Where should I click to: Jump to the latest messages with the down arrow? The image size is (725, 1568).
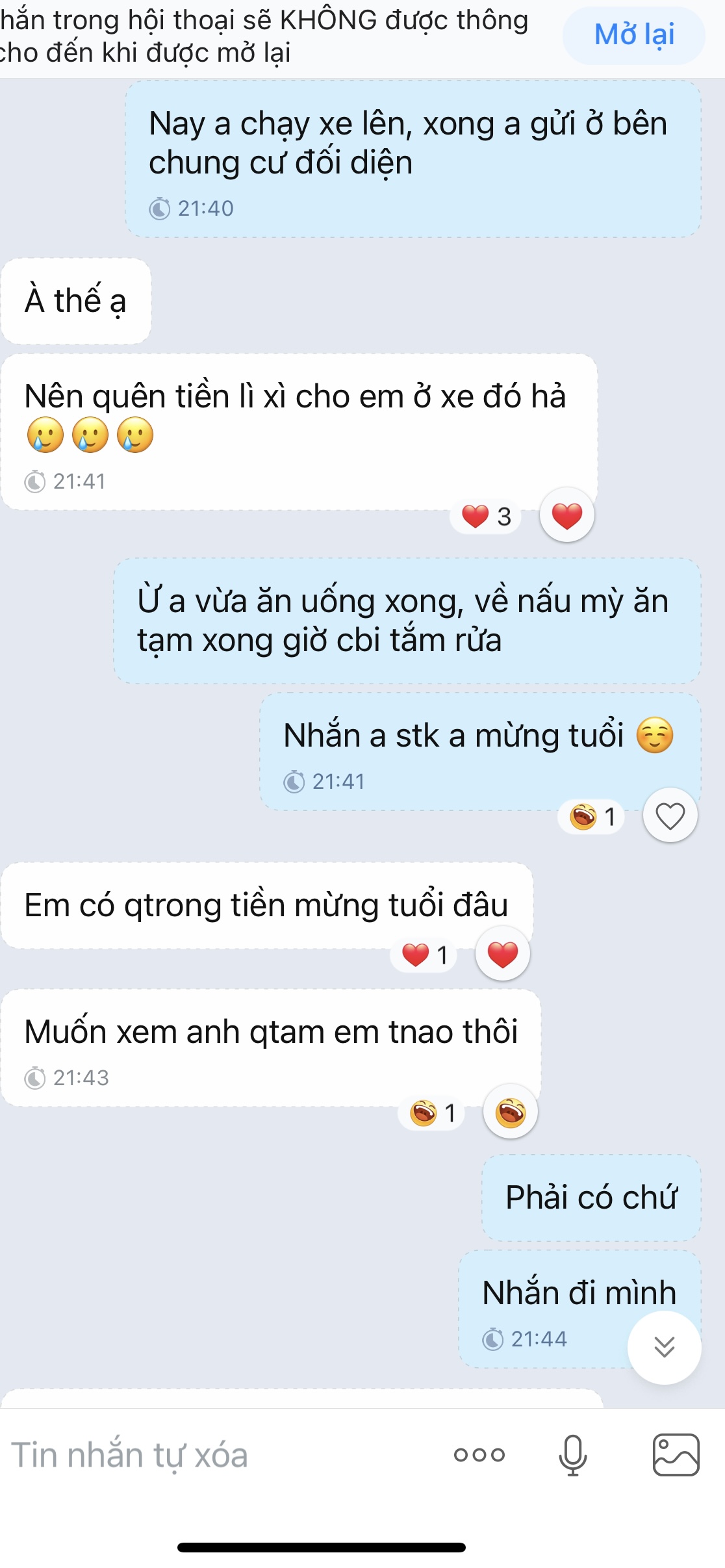[664, 1347]
